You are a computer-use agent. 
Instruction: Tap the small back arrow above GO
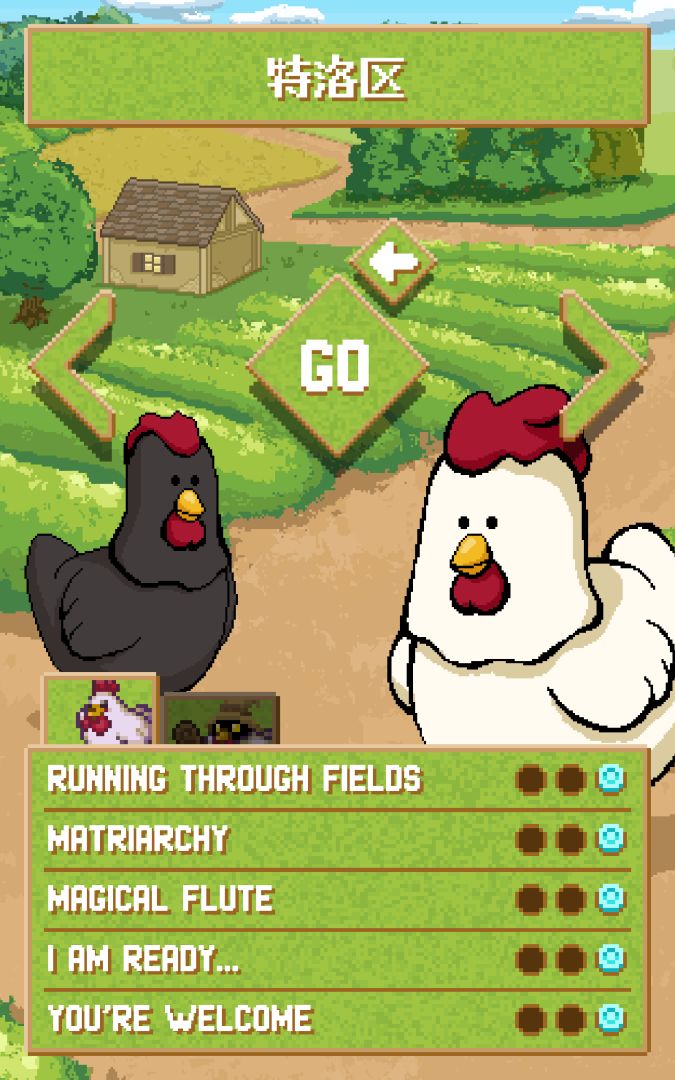[393, 263]
